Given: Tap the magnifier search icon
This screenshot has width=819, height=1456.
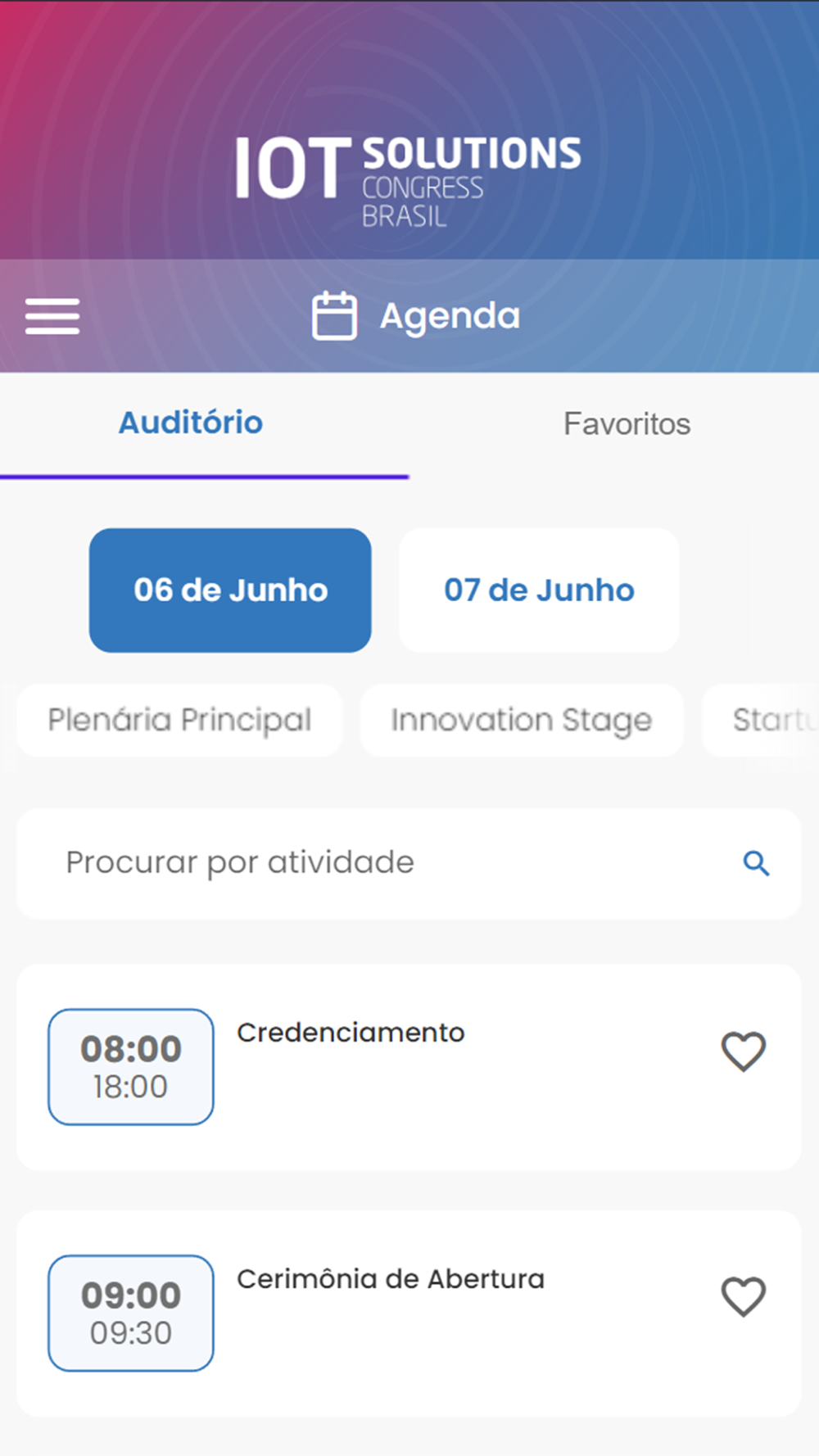Looking at the screenshot, I should tap(755, 863).
